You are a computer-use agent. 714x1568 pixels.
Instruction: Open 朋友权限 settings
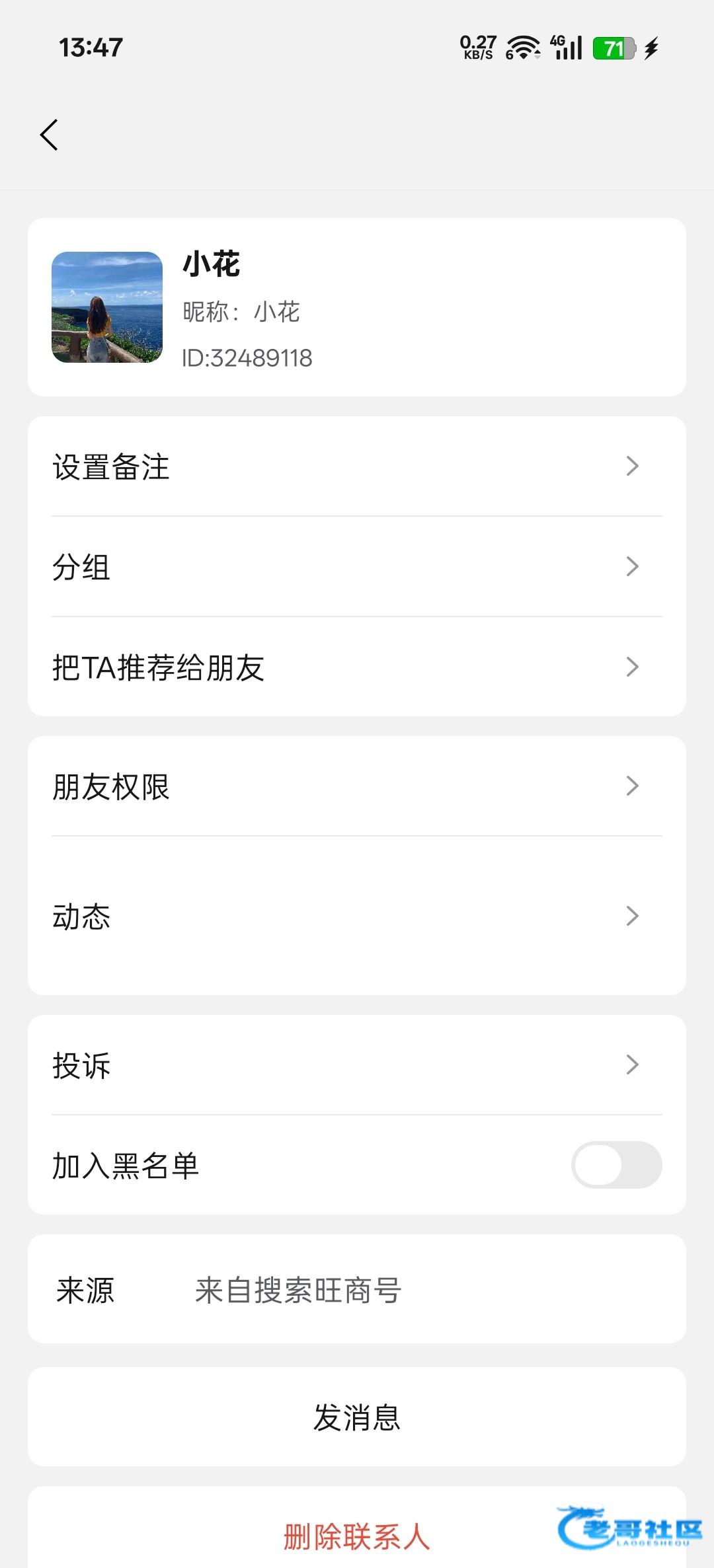[x=357, y=786]
